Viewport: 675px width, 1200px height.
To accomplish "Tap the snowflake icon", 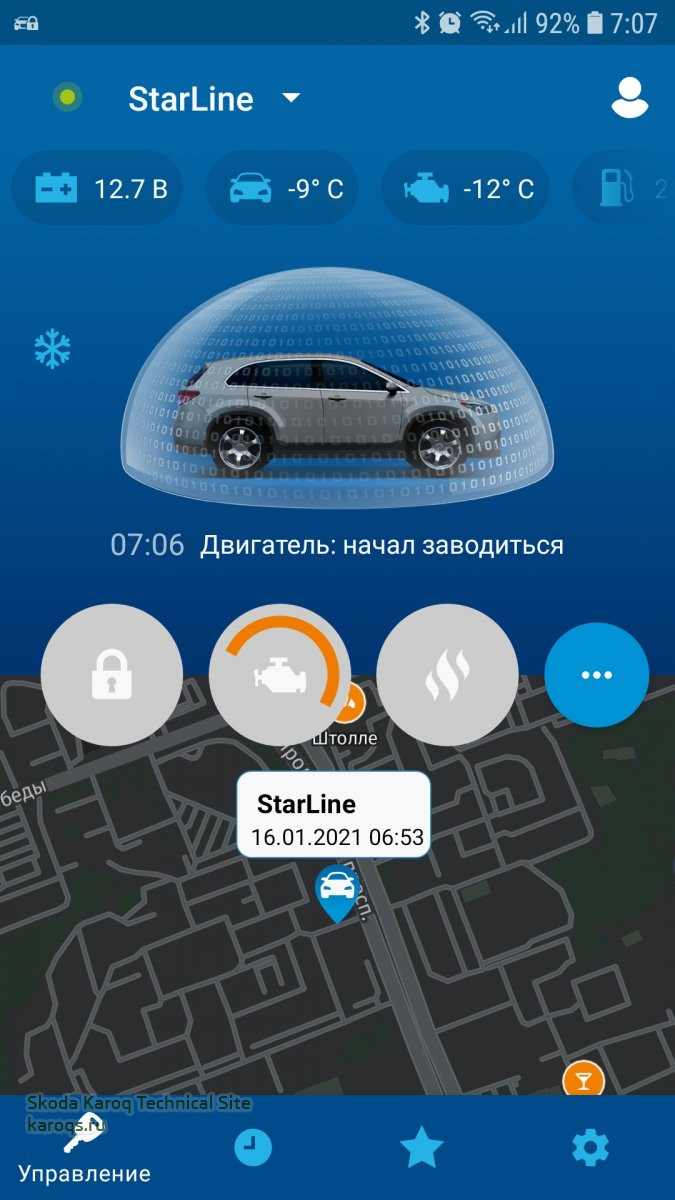I will [x=51, y=349].
